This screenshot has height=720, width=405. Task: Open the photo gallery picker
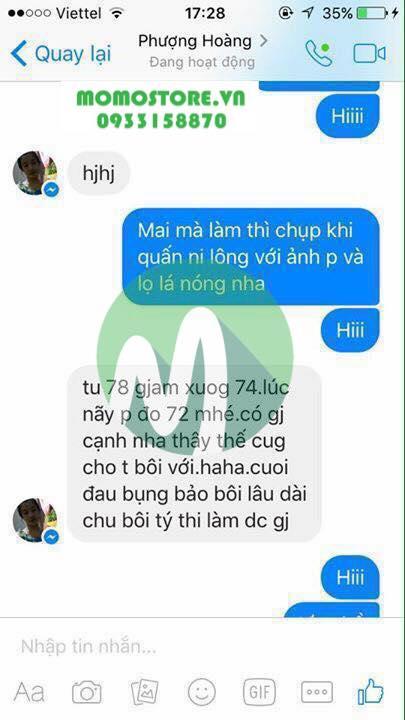point(145,692)
